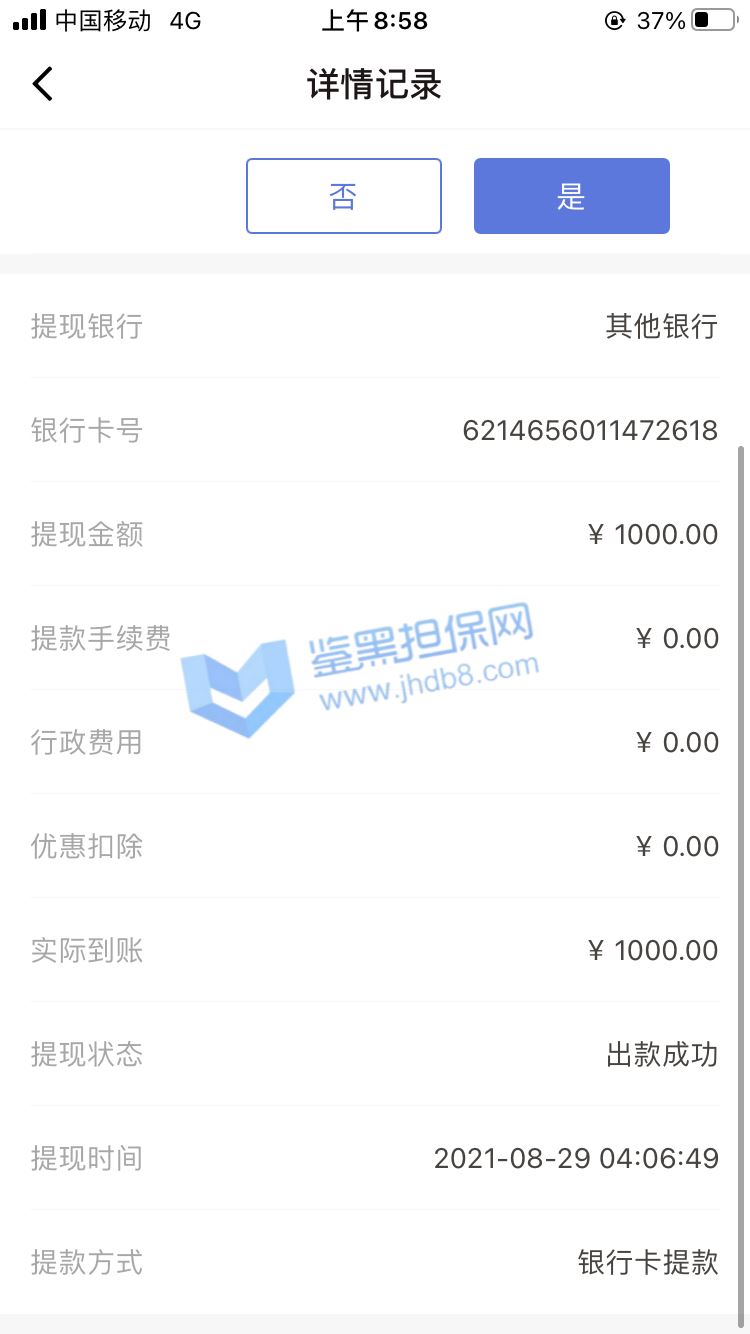
Task: Tap the 否 button
Action: 343,196
